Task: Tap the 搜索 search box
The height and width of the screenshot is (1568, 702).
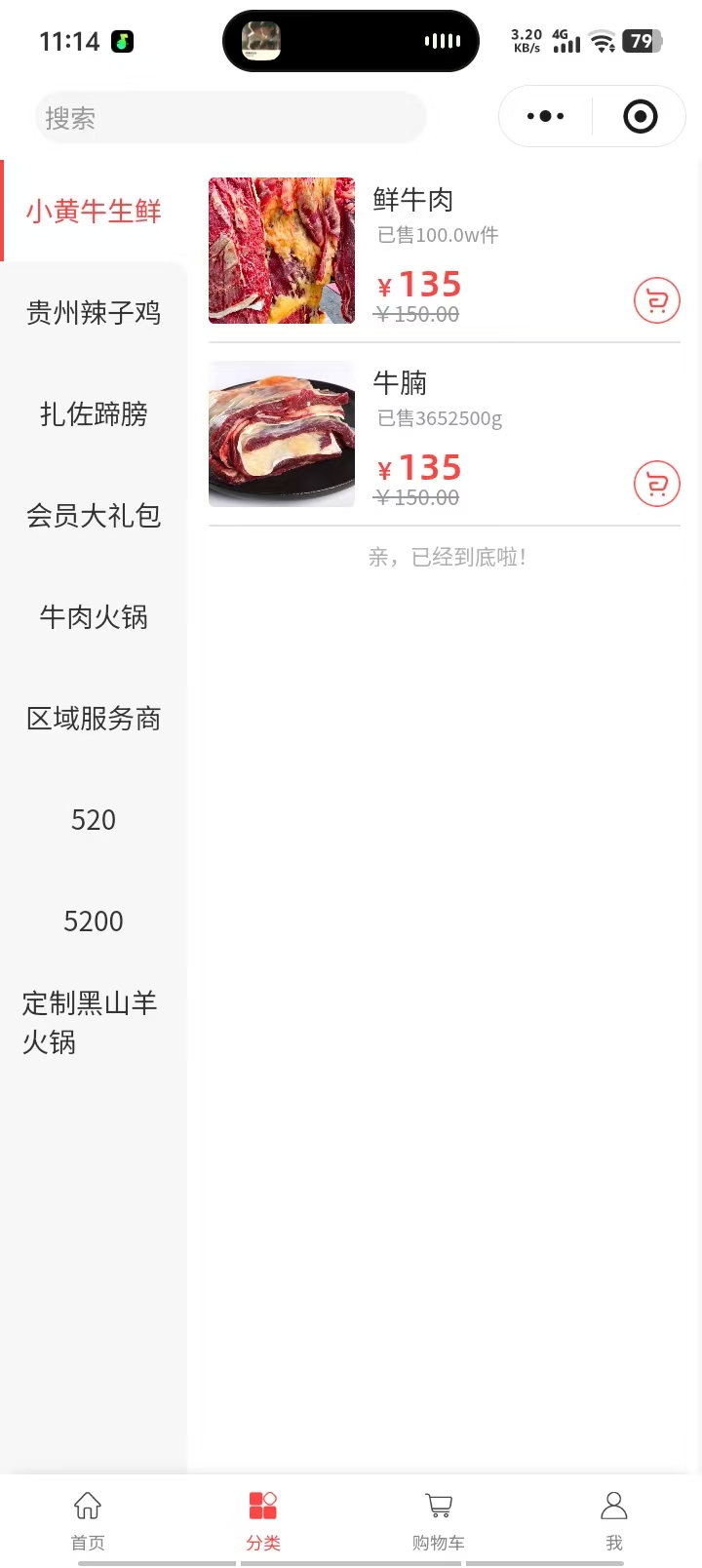Action: pos(230,118)
